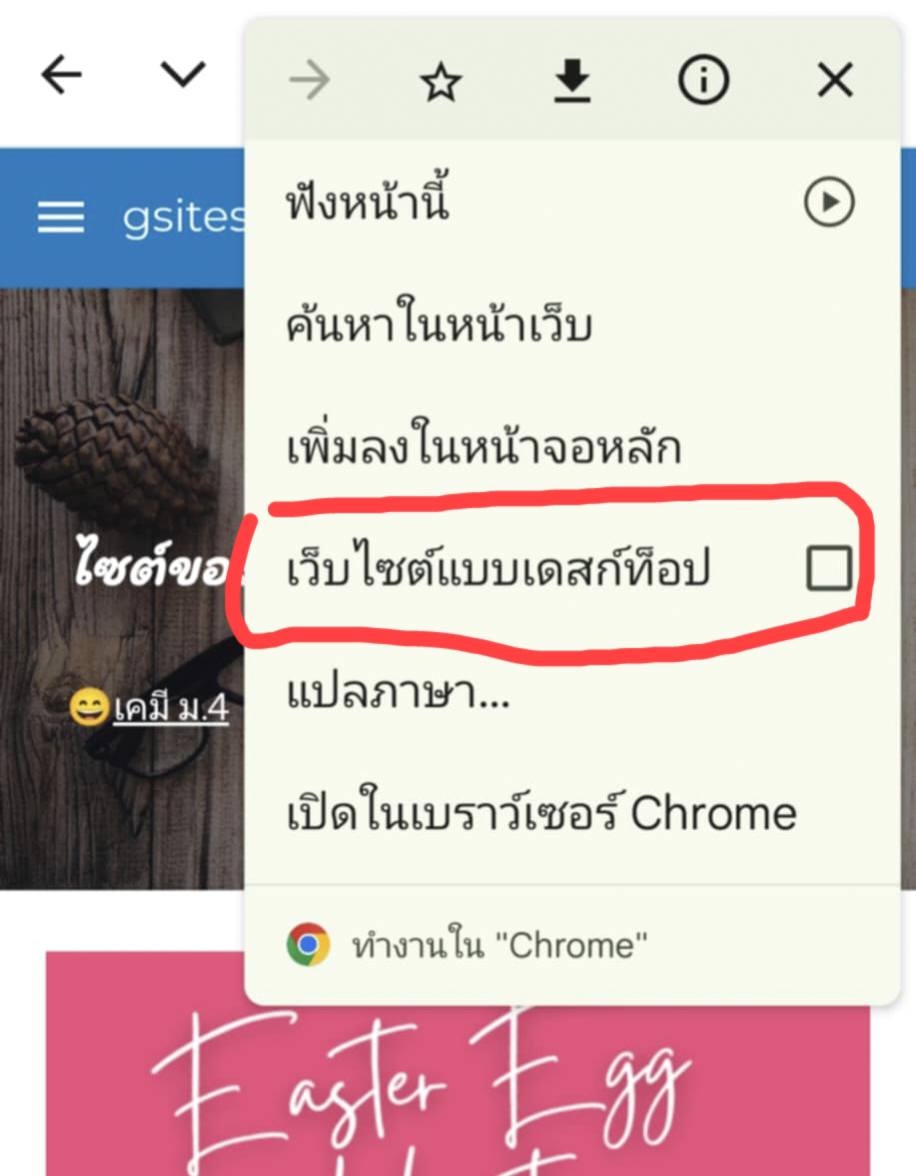Image resolution: width=916 pixels, height=1176 pixels.
Task: Open the แปลภาษา… translate option
Action: 398,692
